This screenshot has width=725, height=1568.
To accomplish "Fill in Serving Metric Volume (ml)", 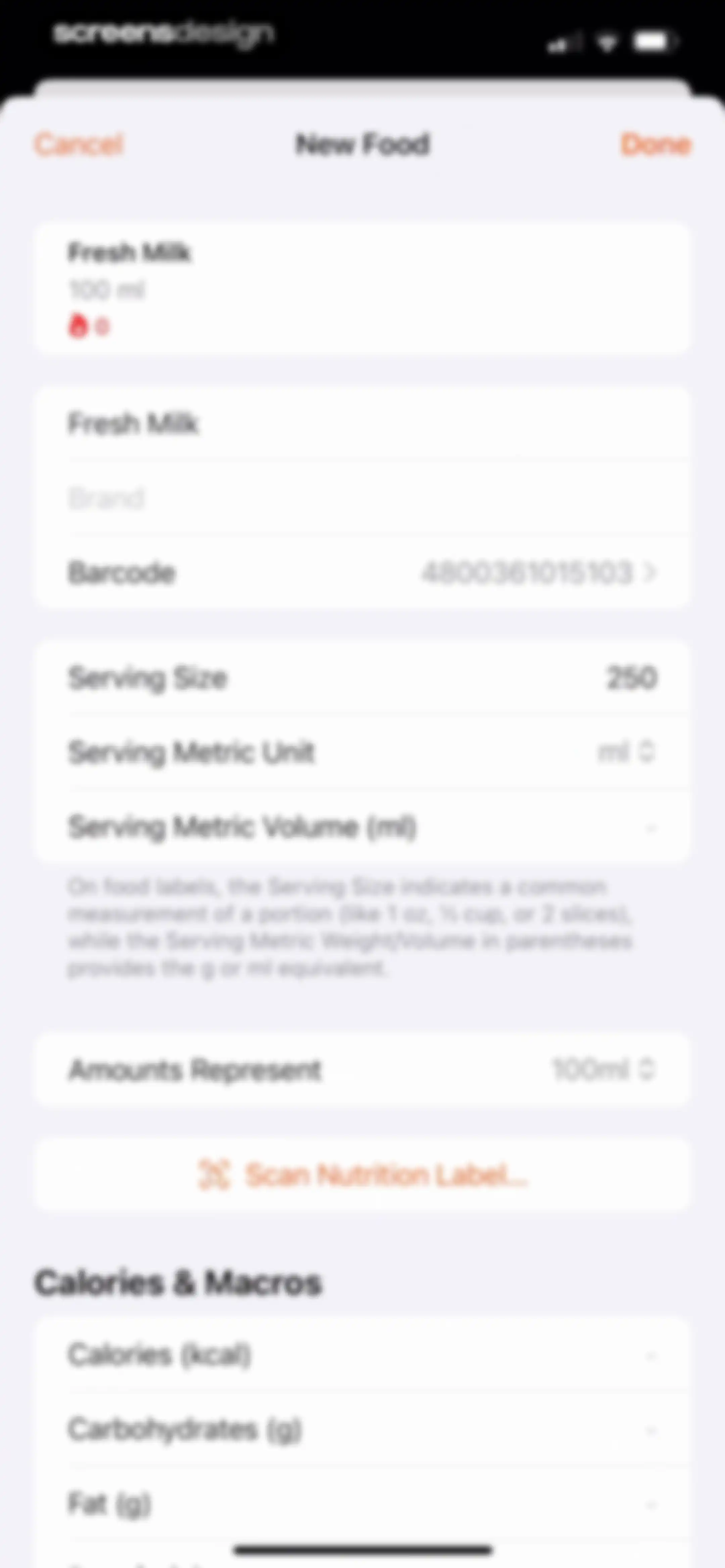I will click(362, 827).
